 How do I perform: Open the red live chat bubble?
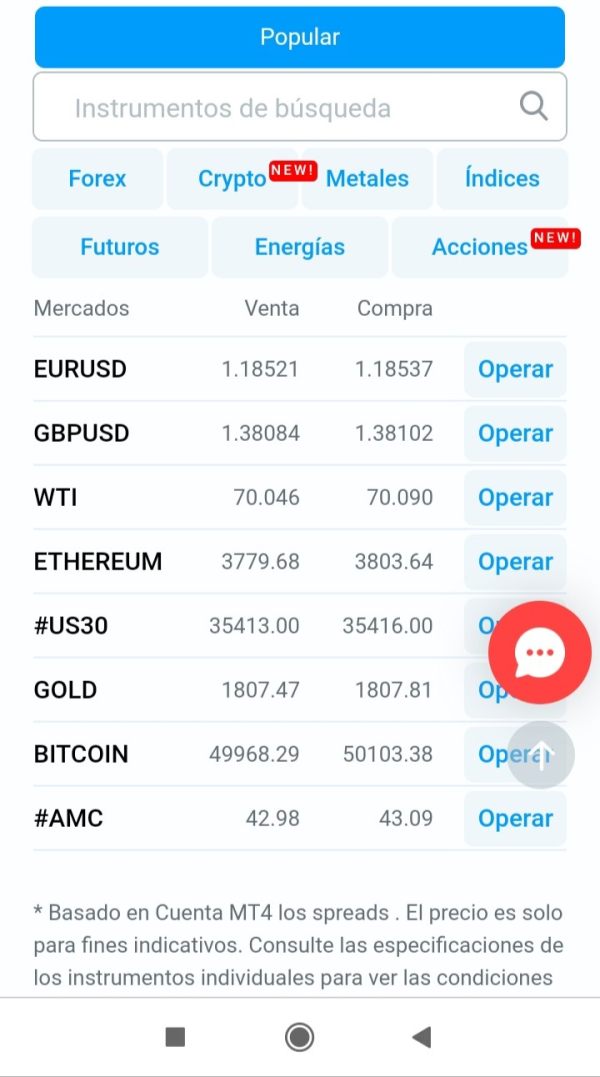coord(540,653)
